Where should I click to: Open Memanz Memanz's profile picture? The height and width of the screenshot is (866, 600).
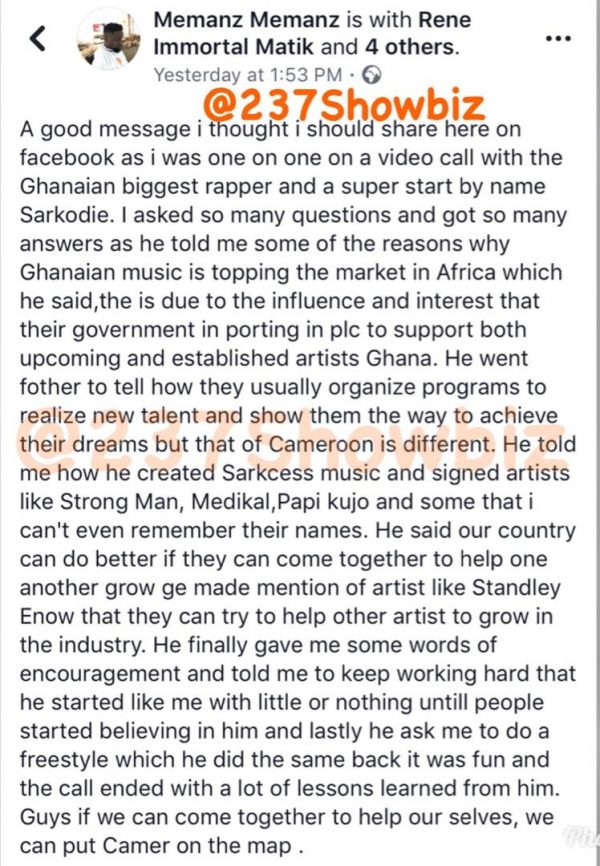[107, 37]
